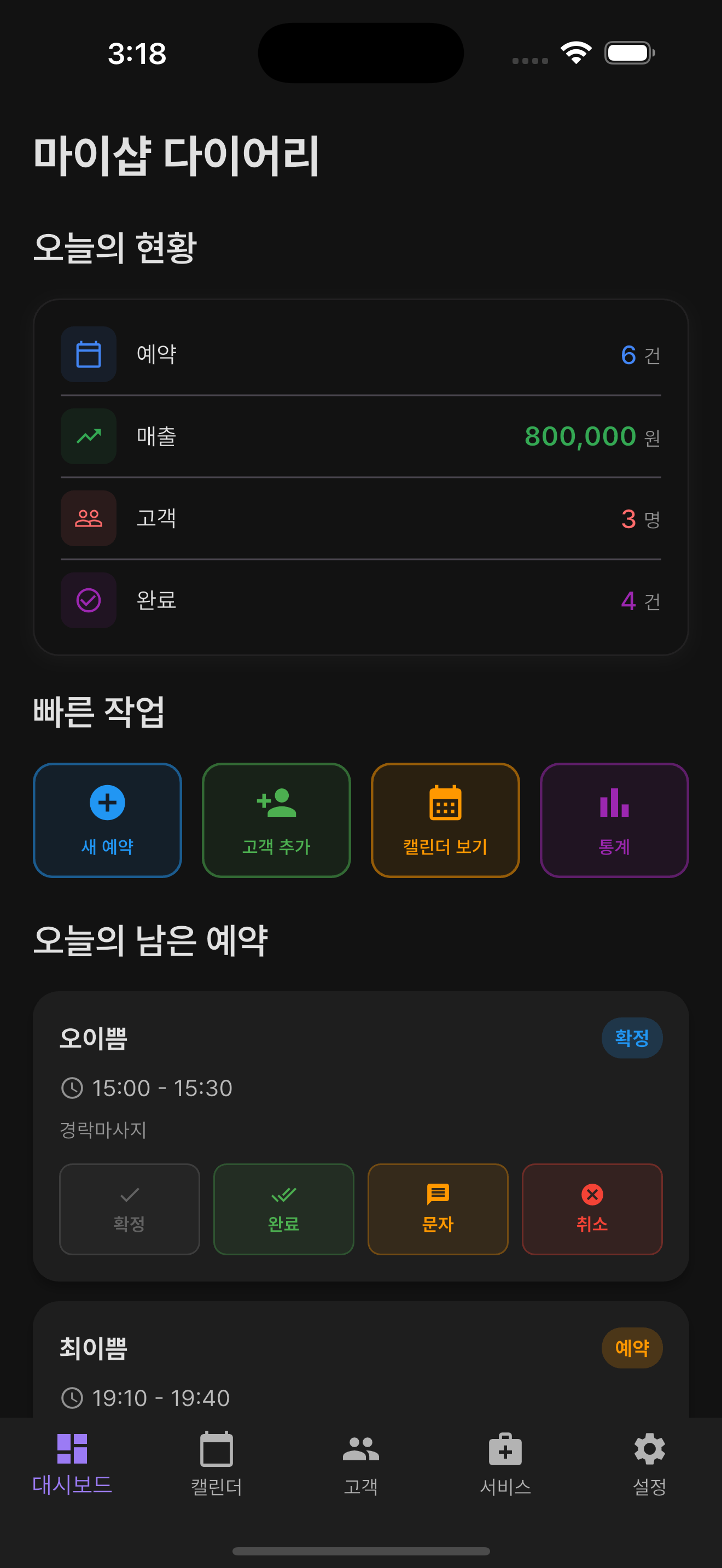Switch to the 캘린더 tab
The height and width of the screenshot is (1568, 722).
click(216, 1464)
